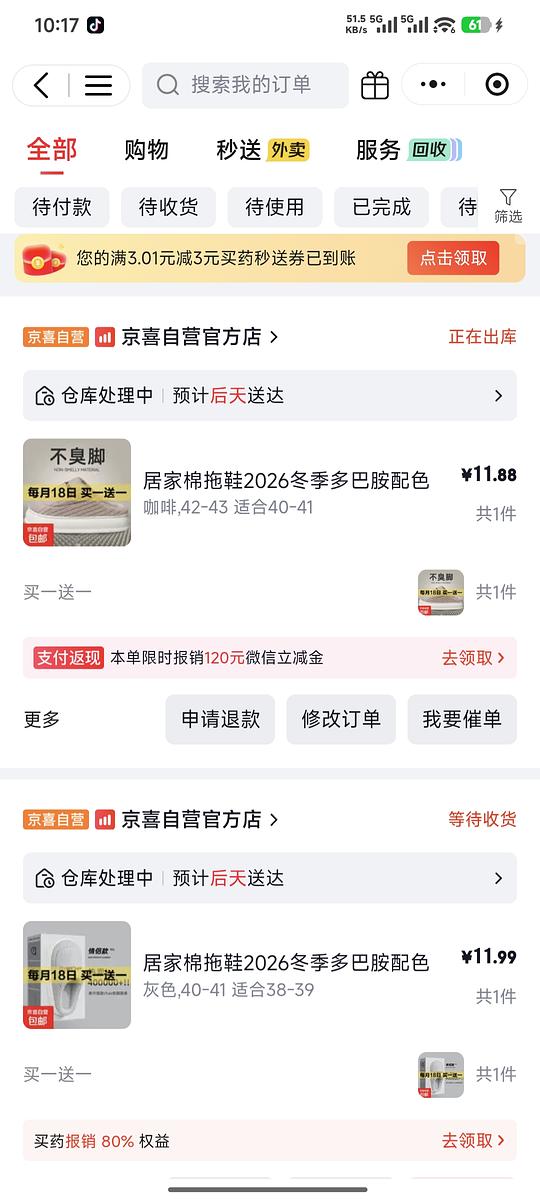Tap 我要催单 to rush the order
540x1200 pixels.
[462, 719]
